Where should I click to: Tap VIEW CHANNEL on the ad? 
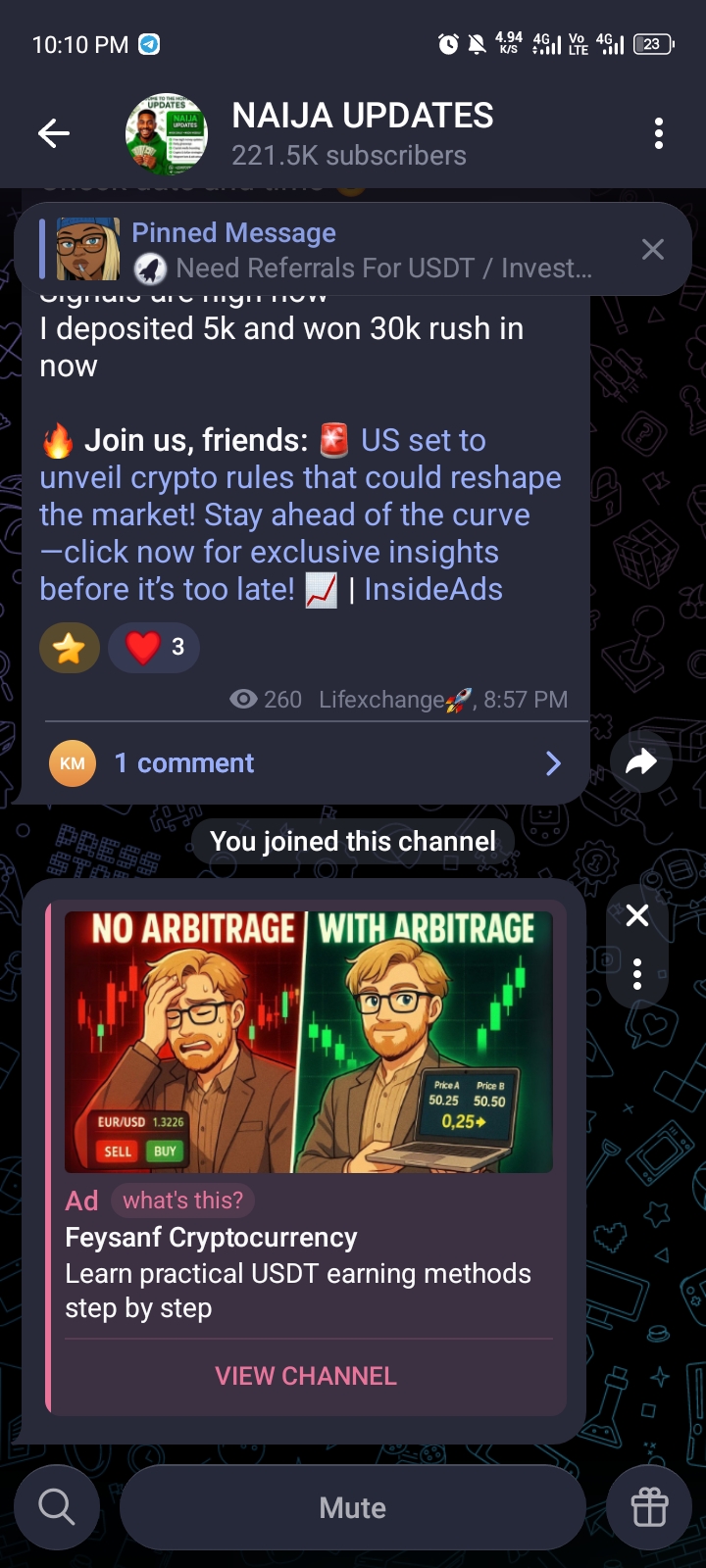click(306, 1376)
